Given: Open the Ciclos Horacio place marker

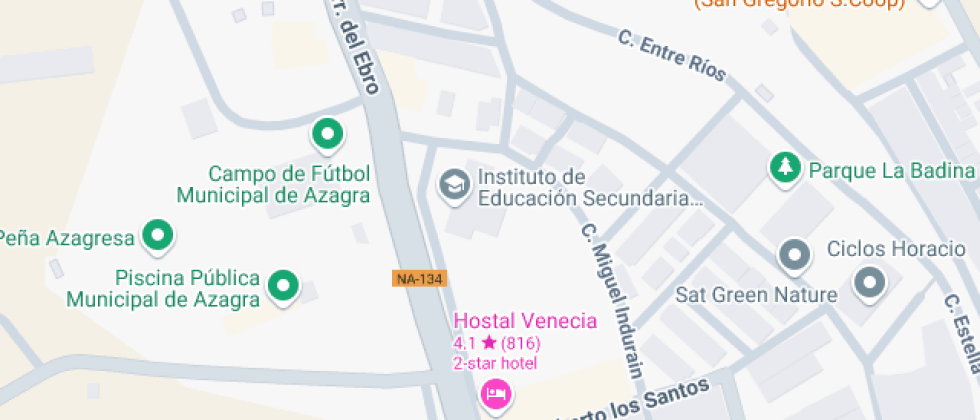Looking at the screenshot, I should coord(796,255).
